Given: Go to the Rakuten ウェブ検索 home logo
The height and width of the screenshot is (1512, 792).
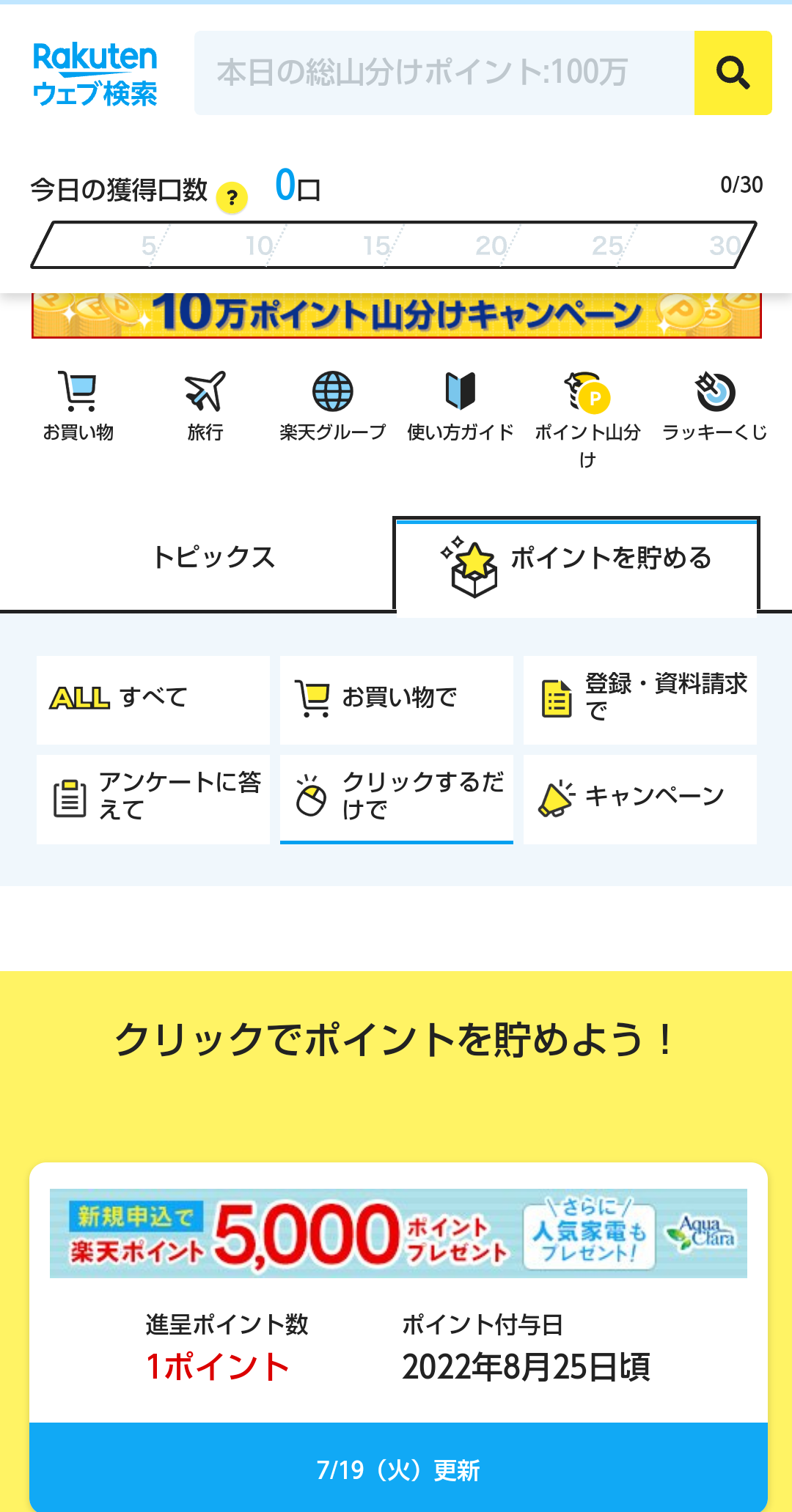Looking at the screenshot, I should tap(95, 74).
